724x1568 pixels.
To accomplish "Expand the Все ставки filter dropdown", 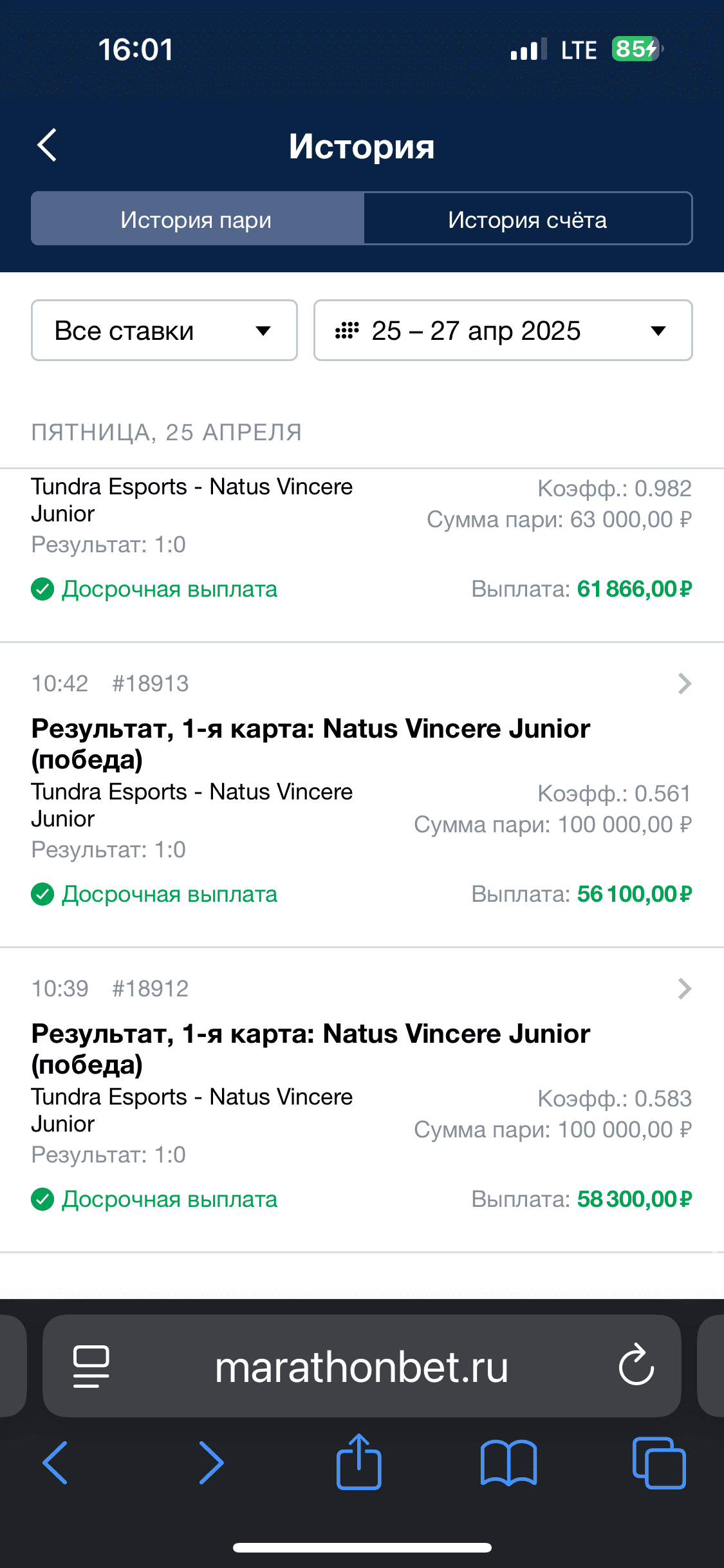I will click(x=164, y=330).
